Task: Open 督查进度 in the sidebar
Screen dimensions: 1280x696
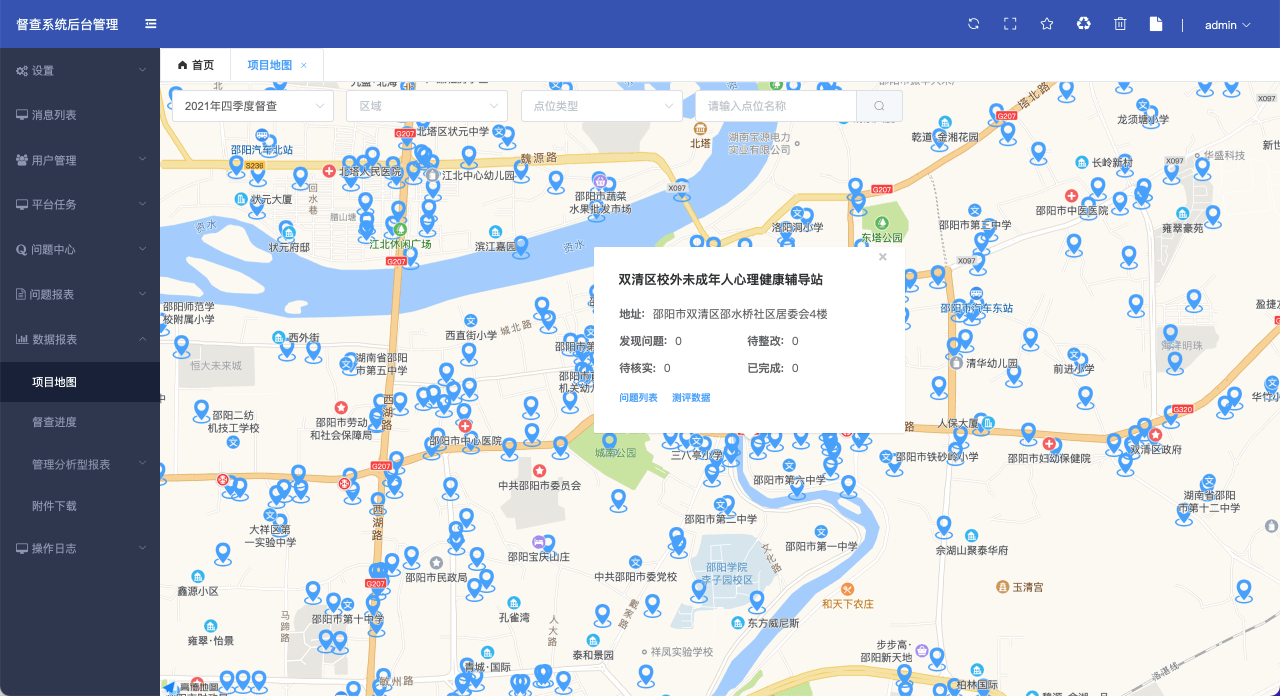Action: pos(54,422)
